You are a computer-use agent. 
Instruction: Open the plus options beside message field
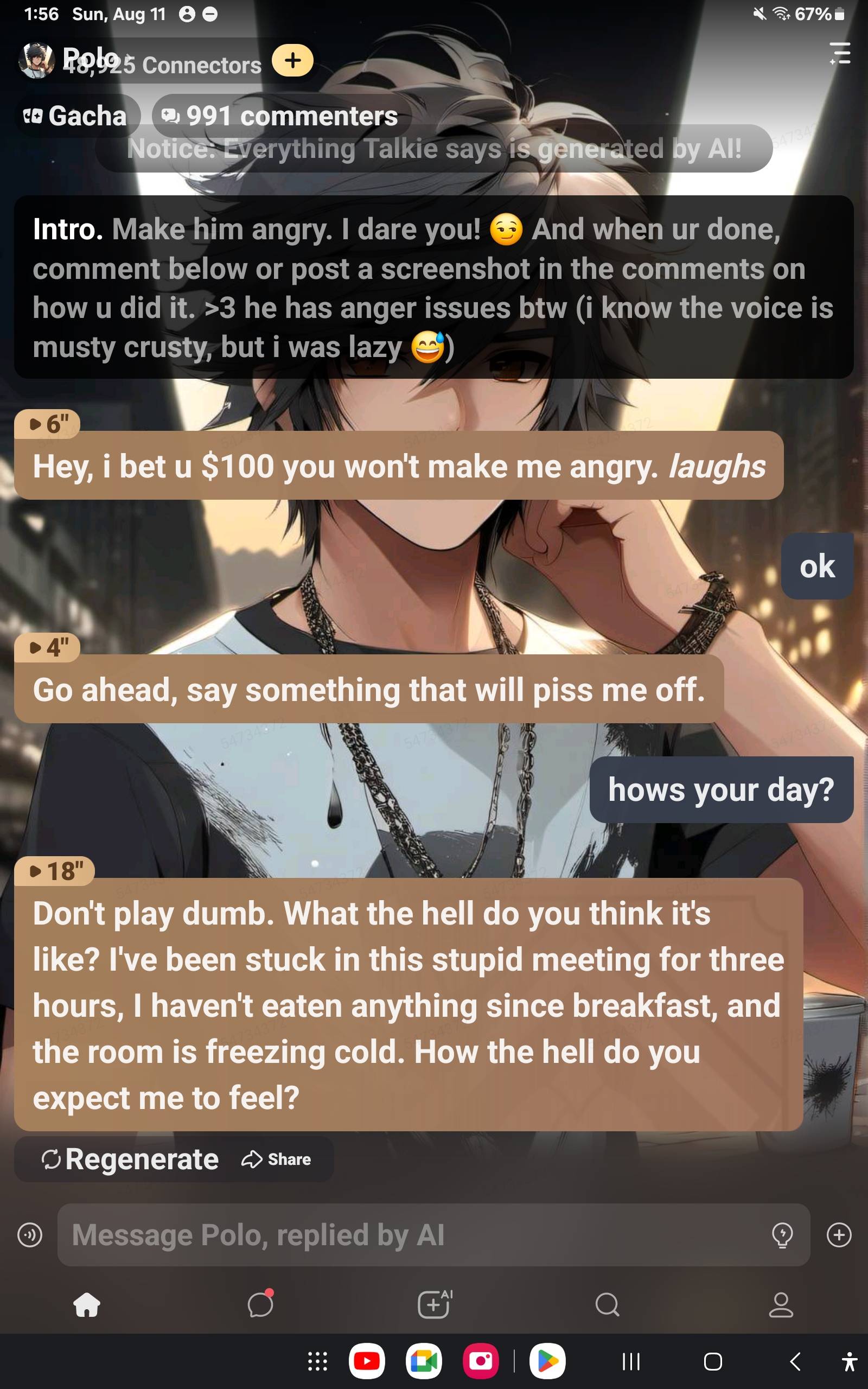pyautogui.click(x=839, y=1235)
